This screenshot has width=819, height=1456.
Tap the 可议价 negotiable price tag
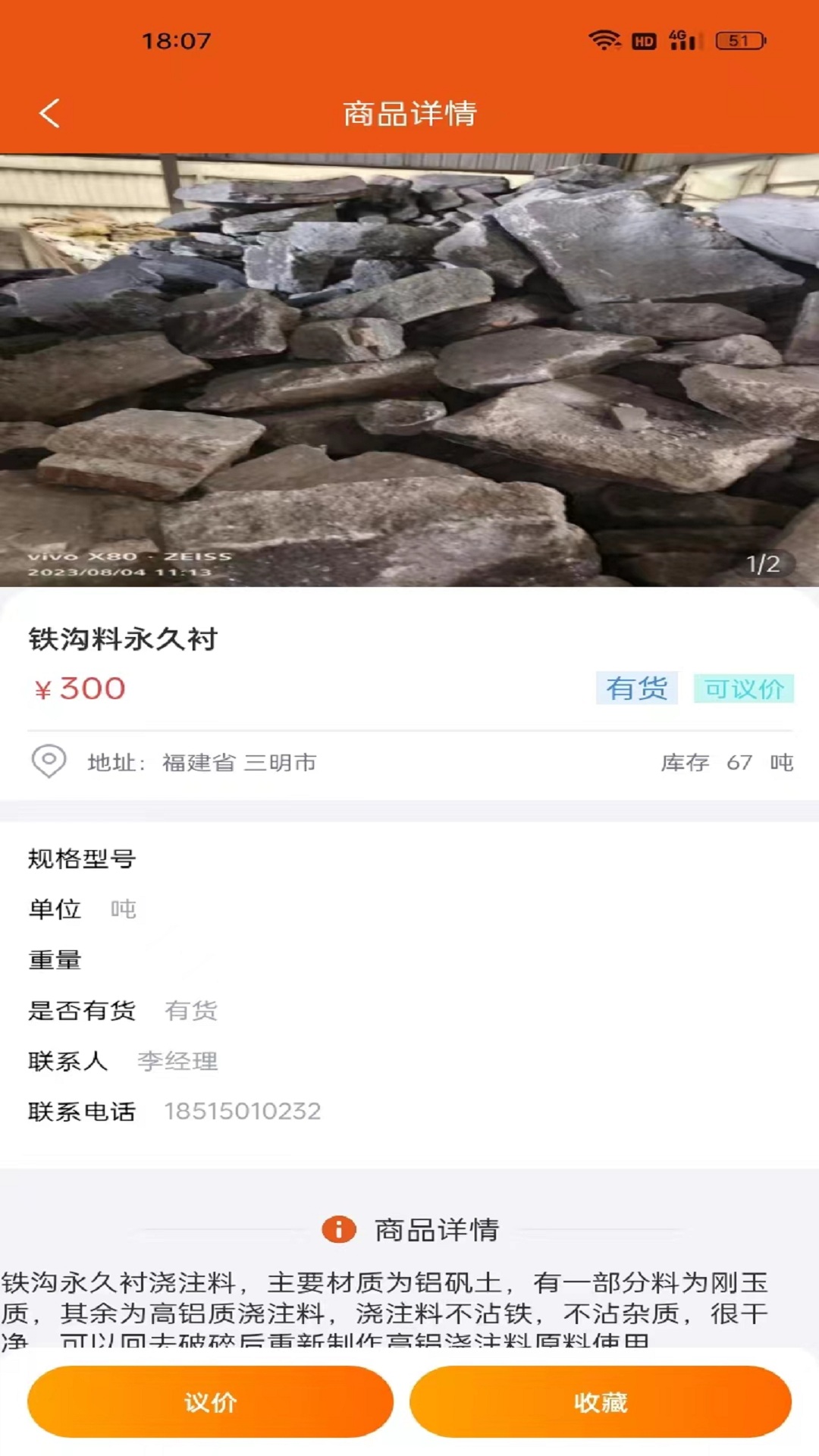pos(745,689)
